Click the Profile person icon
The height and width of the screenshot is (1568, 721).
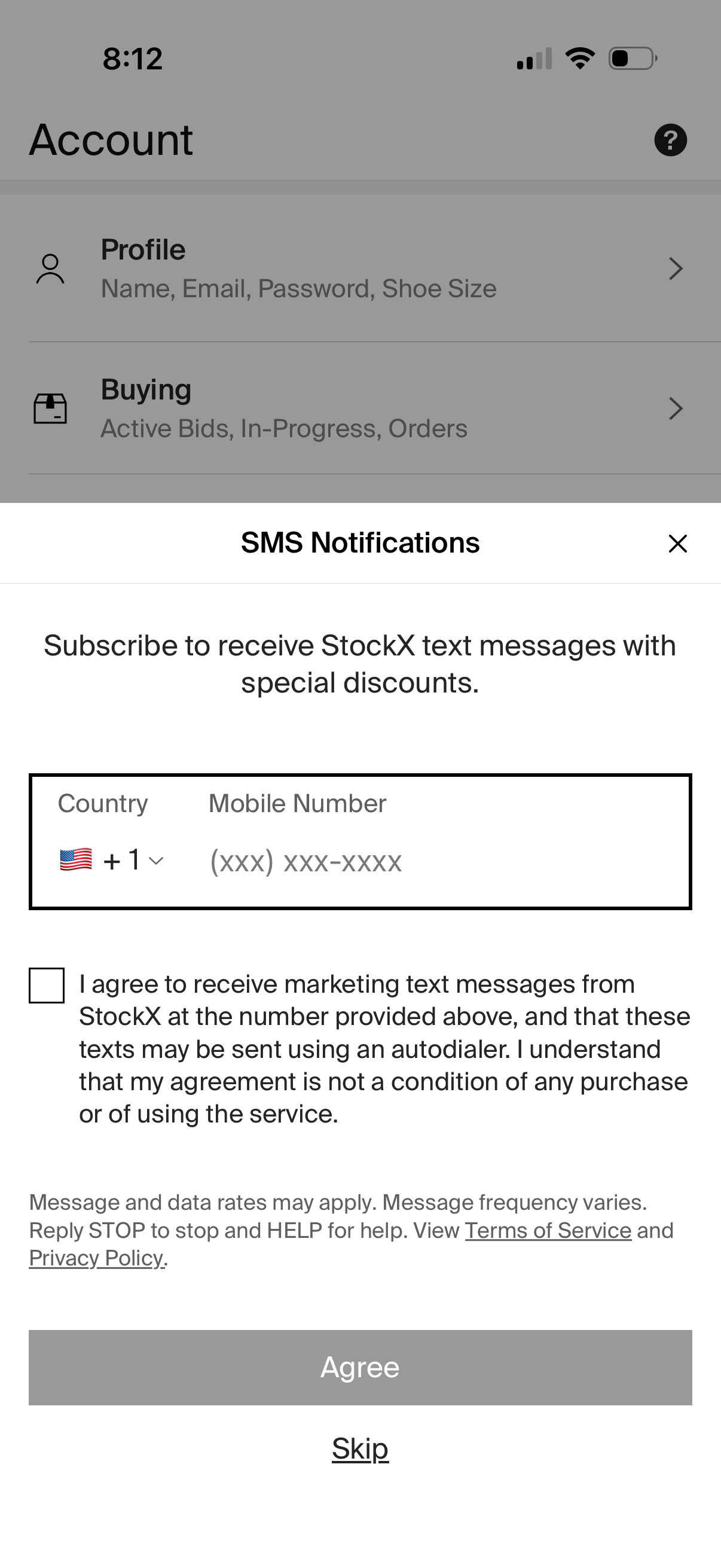click(x=51, y=268)
